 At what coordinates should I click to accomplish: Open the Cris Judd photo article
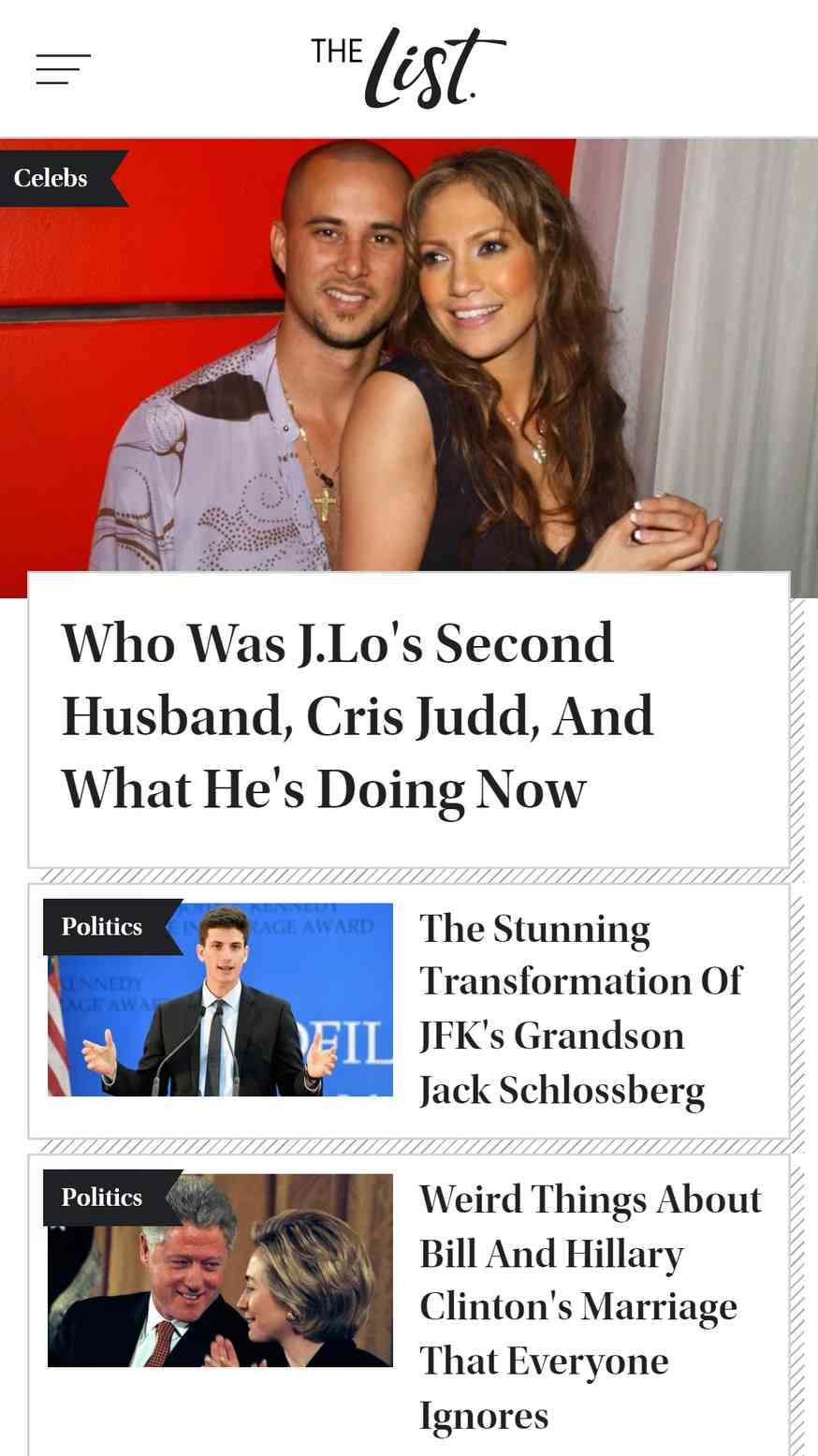(x=409, y=368)
